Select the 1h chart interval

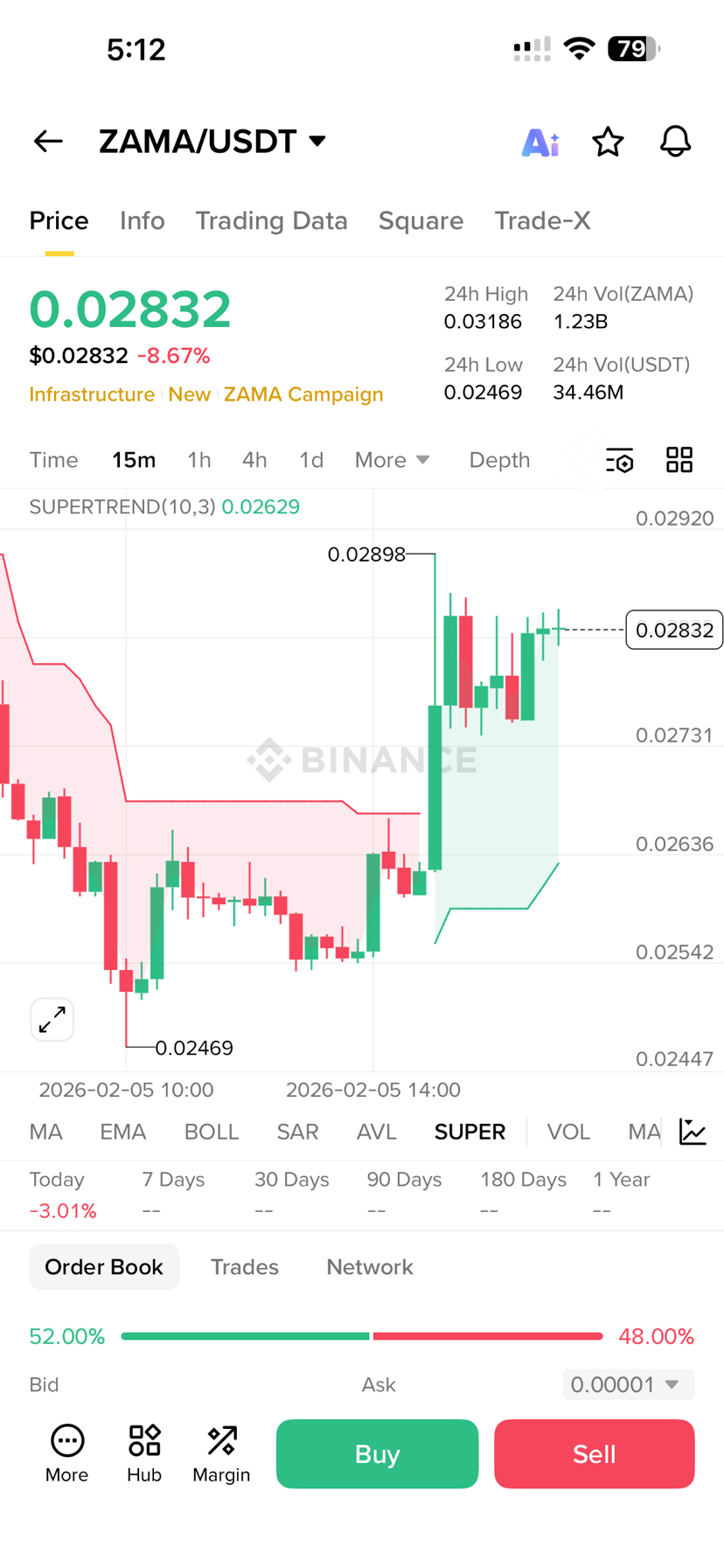point(199,460)
